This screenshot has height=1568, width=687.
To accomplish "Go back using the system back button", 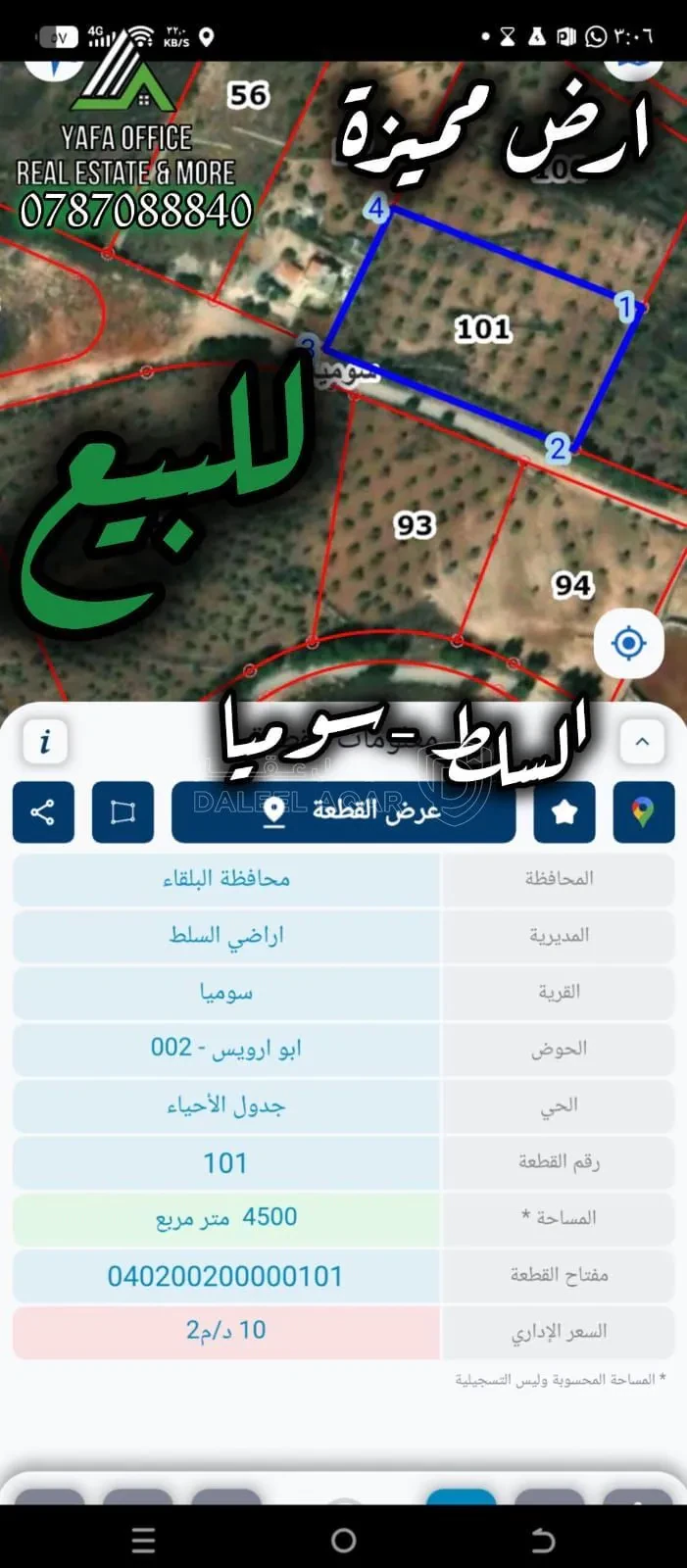I will pyautogui.click(x=543, y=1540).
